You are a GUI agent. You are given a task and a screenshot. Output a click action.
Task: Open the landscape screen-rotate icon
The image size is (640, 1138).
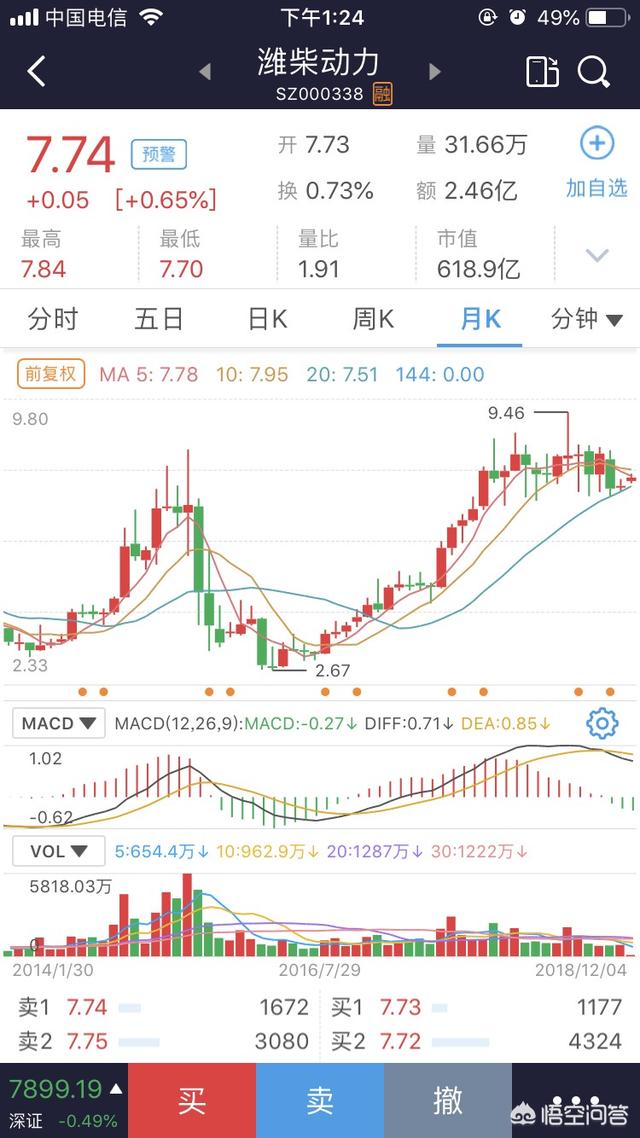point(542,71)
